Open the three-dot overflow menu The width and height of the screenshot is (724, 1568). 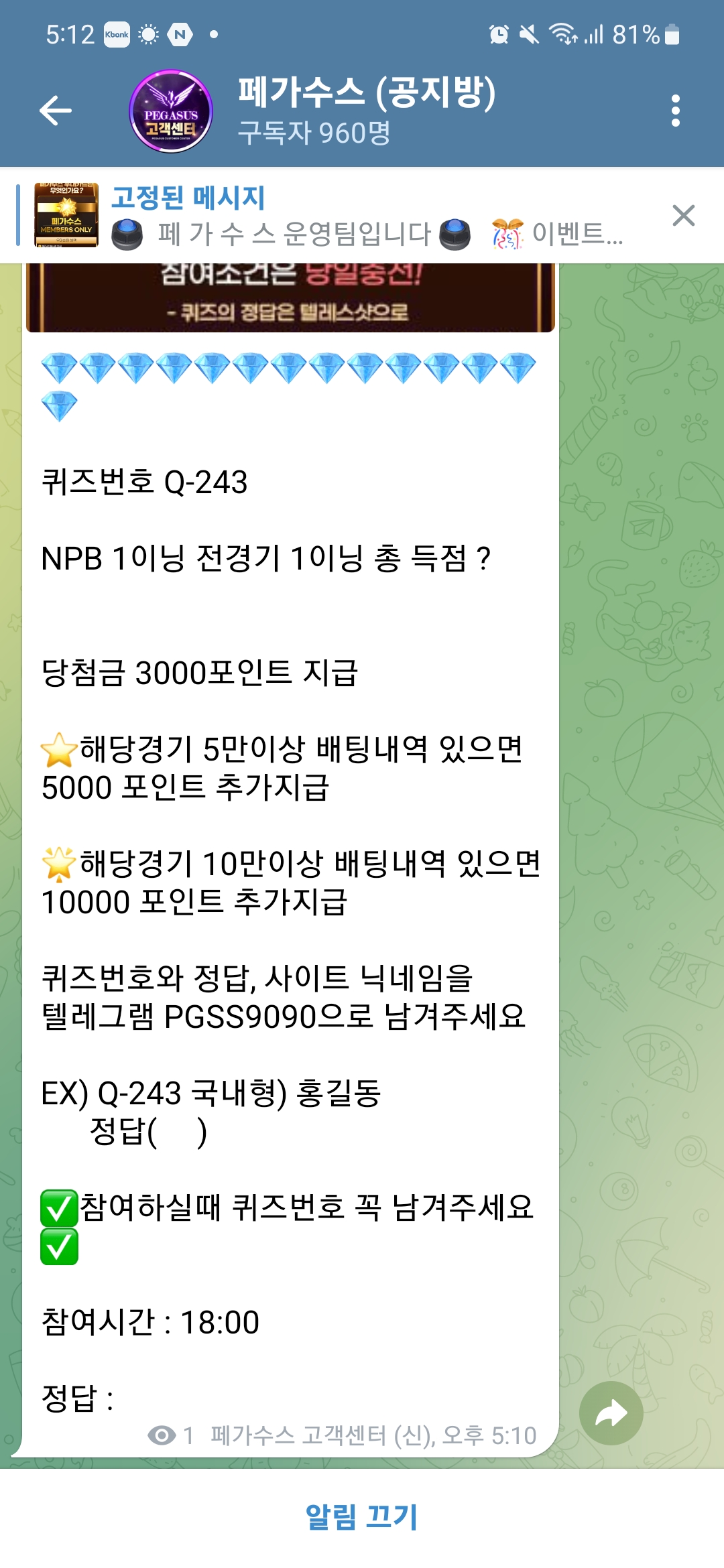[675, 111]
